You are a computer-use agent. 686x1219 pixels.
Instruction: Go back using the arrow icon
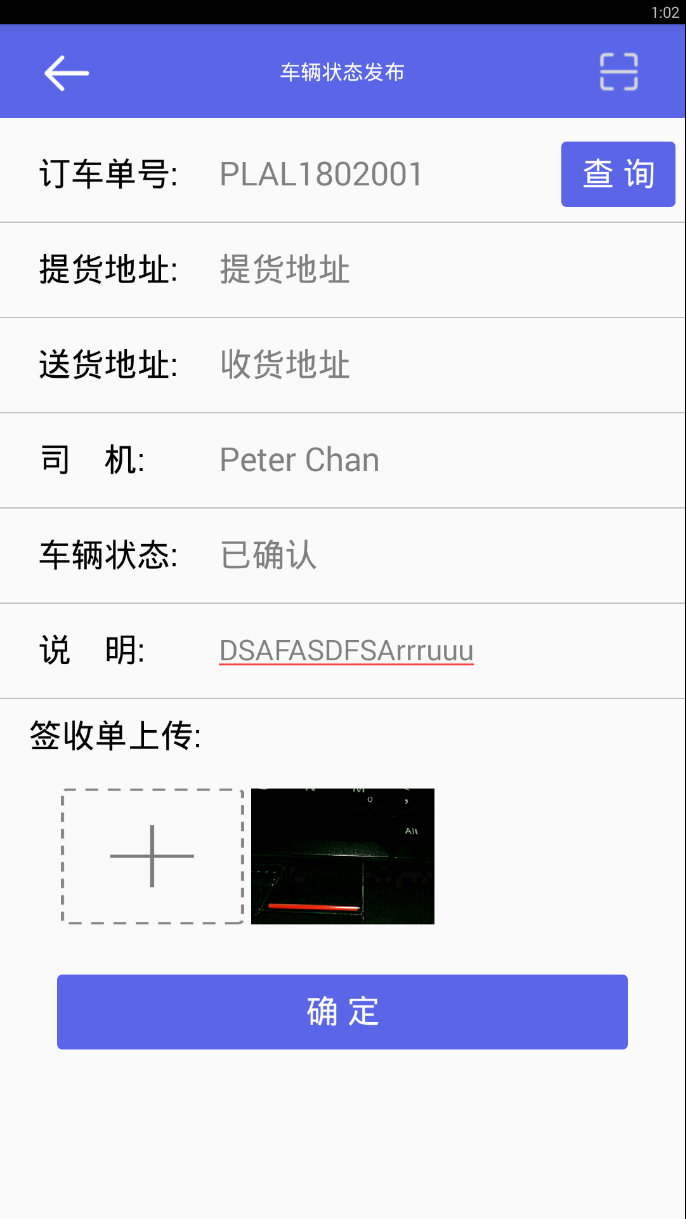point(66,72)
